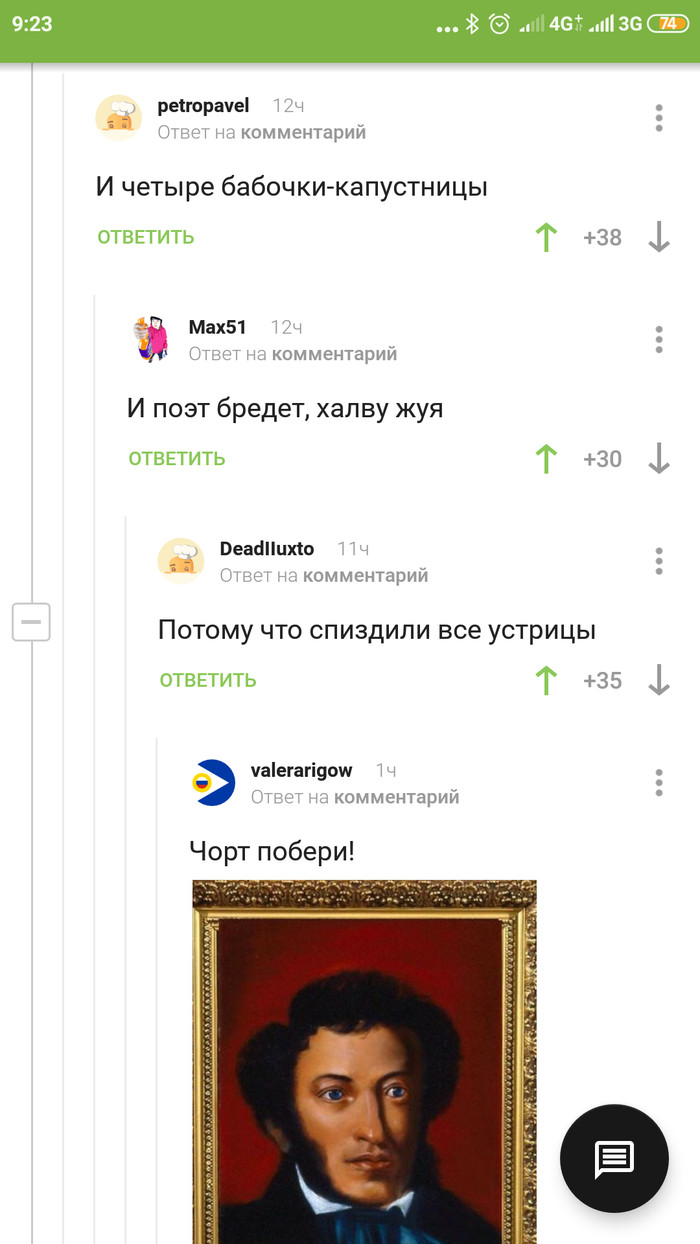The height and width of the screenshot is (1244, 700).
Task: Upvote petropavel's comment
Action: point(546,238)
